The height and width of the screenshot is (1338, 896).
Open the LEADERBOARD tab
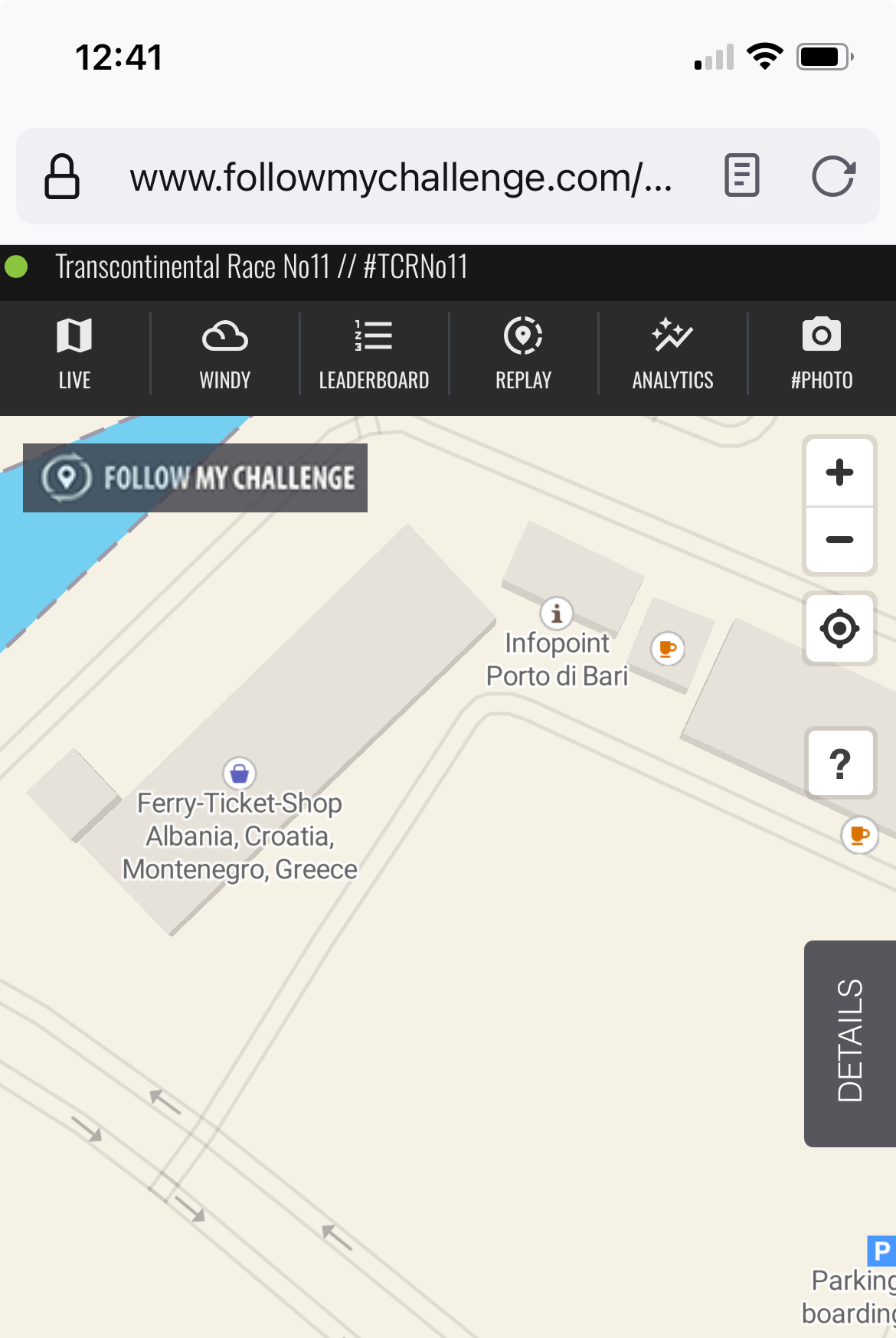[374, 354]
